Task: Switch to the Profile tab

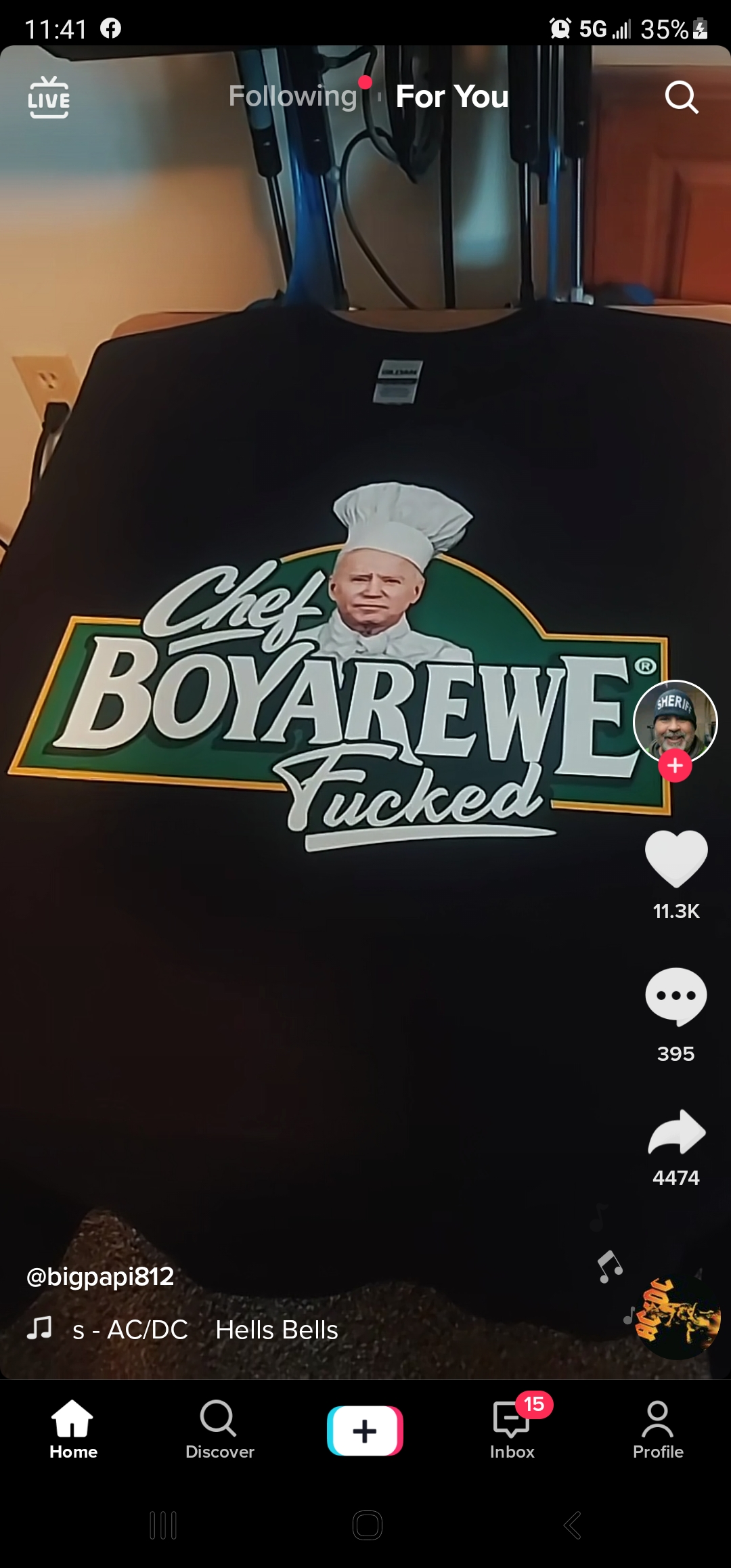Action: tap(658, 1430)
